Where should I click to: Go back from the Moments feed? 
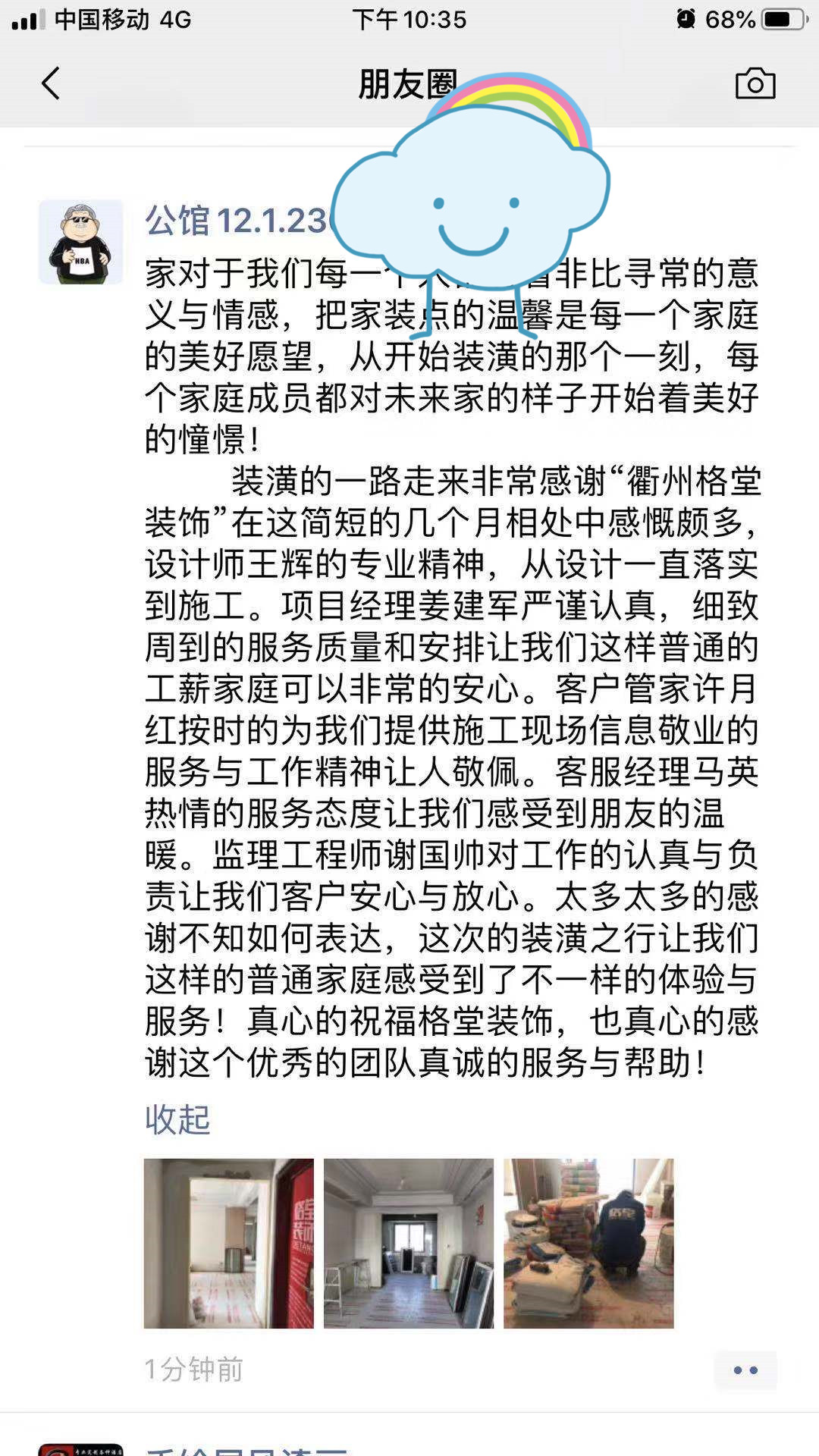pyautogui.click(x=50, y=83)
